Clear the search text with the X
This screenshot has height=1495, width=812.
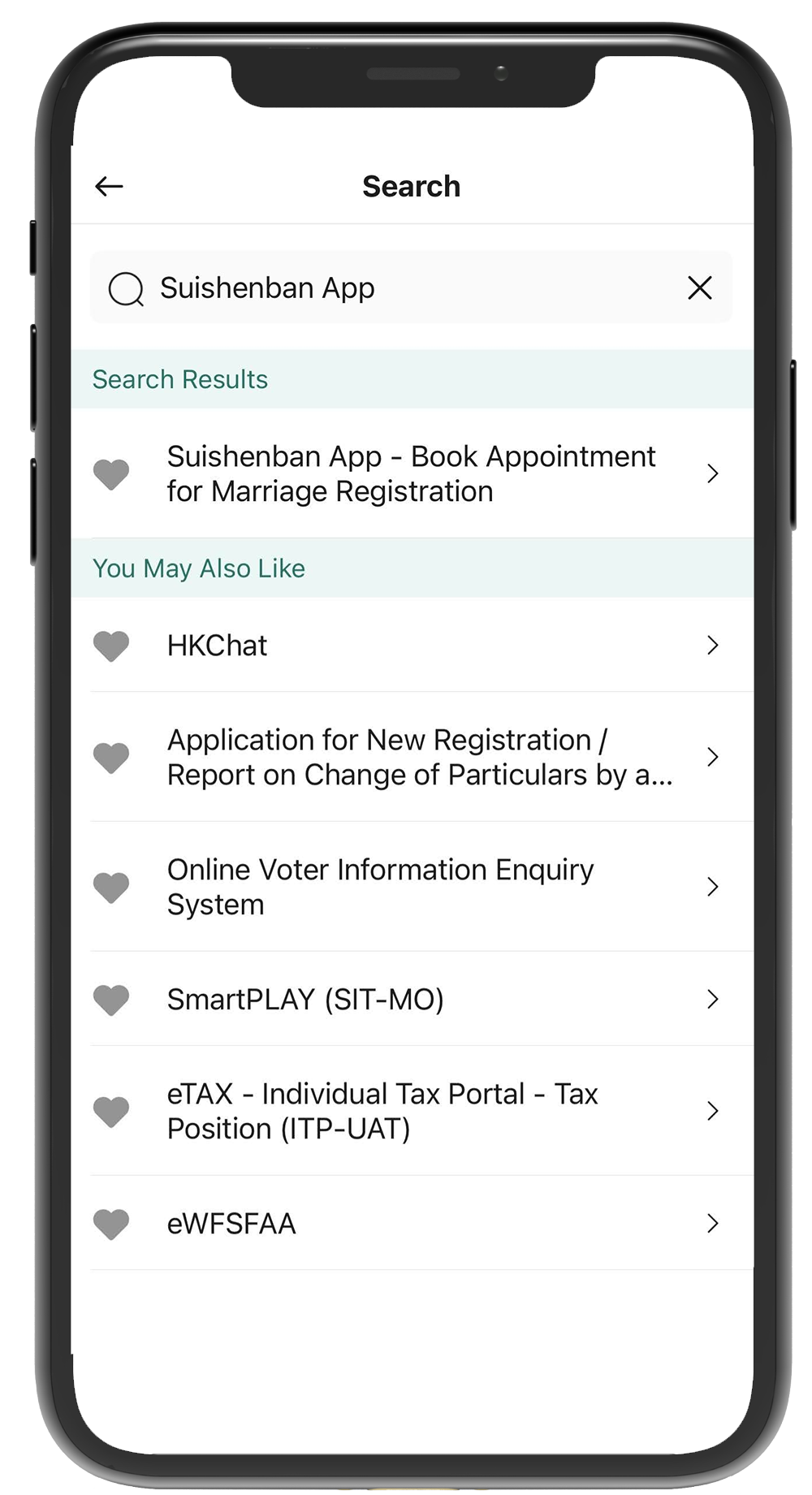[x=699, y=287]
